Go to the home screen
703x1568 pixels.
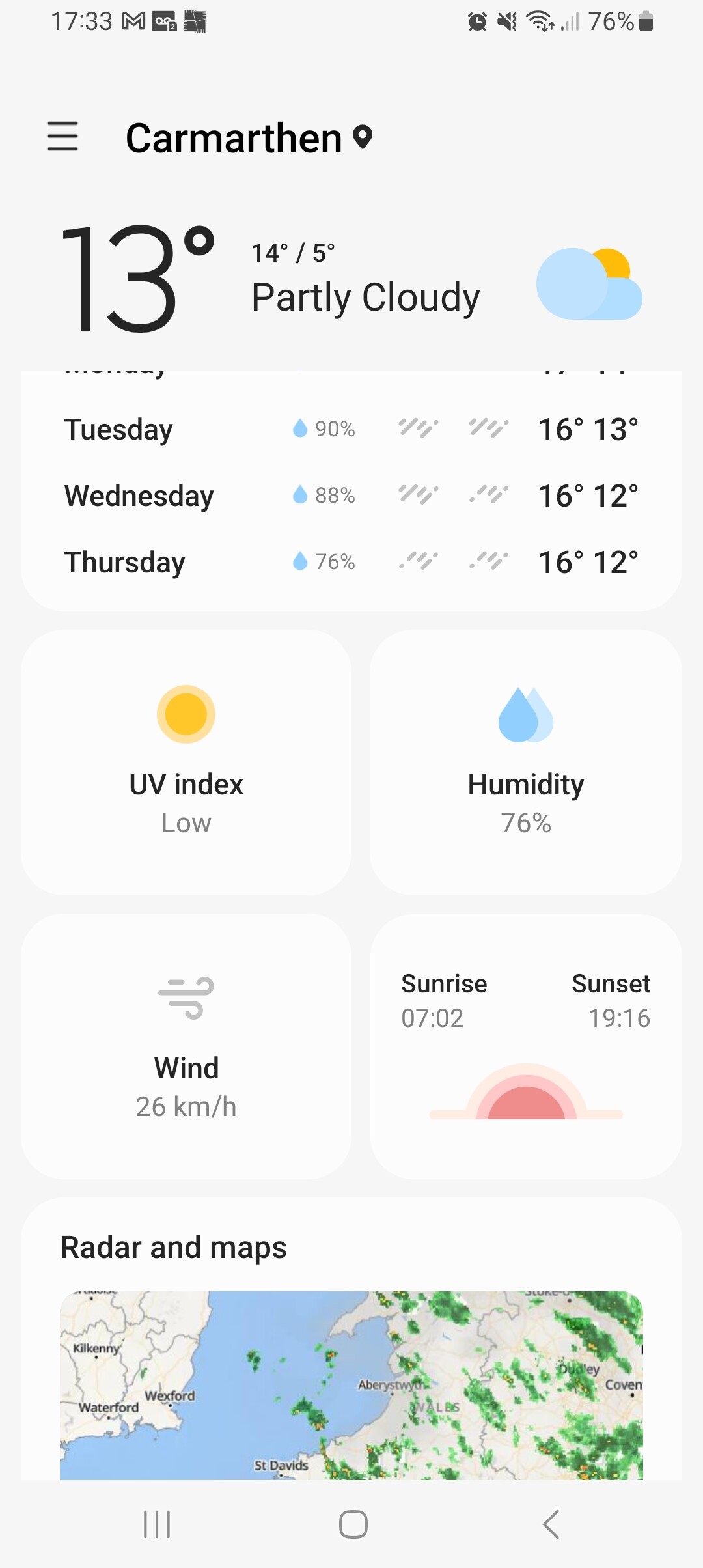[x=353, y=1524]
